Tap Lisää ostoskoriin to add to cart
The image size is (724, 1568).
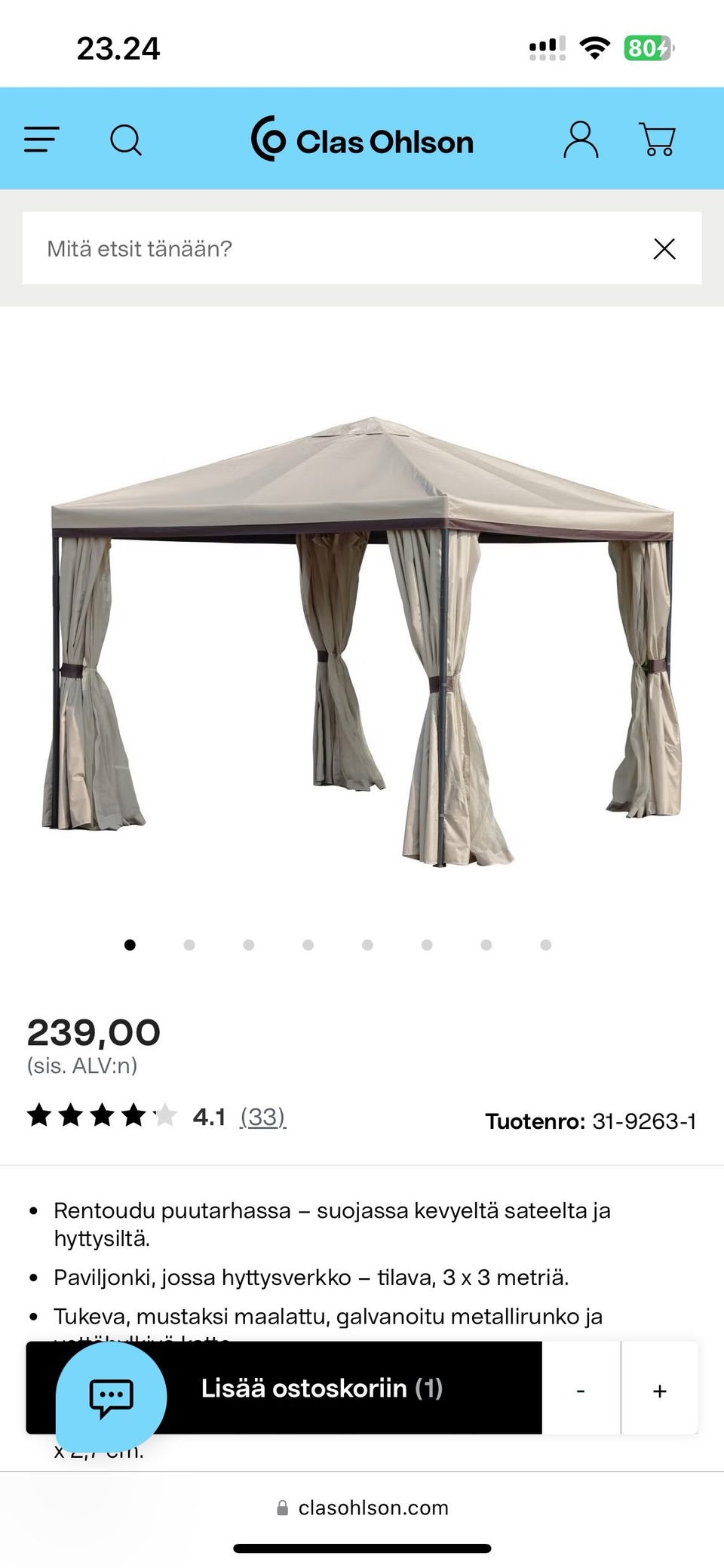point(321,1388)
